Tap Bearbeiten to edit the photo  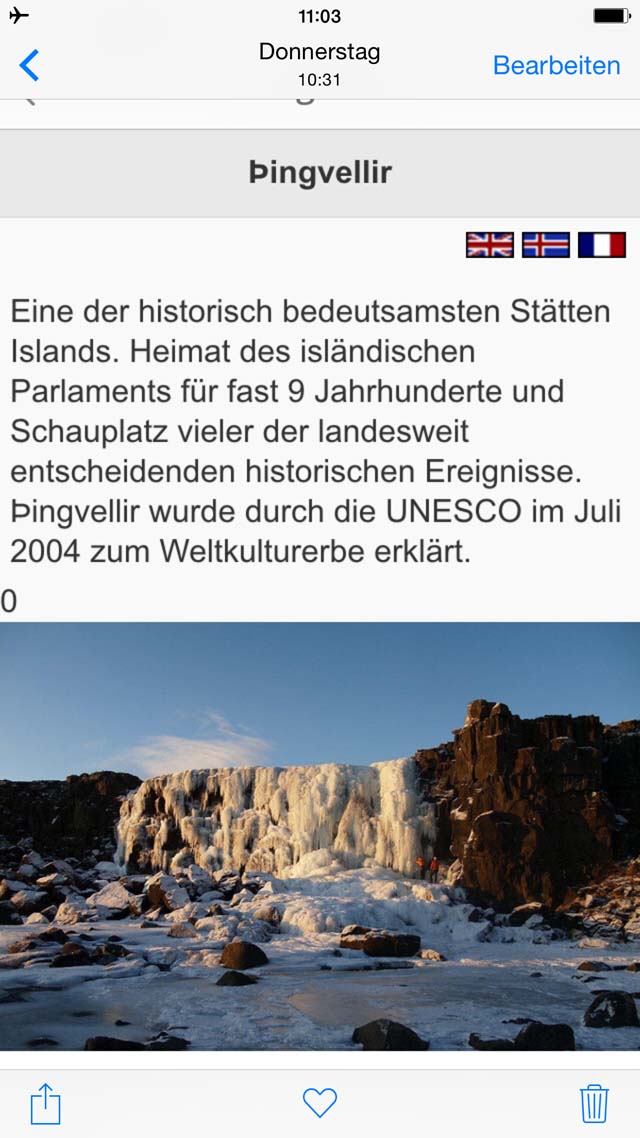click(x=557, y=65)
